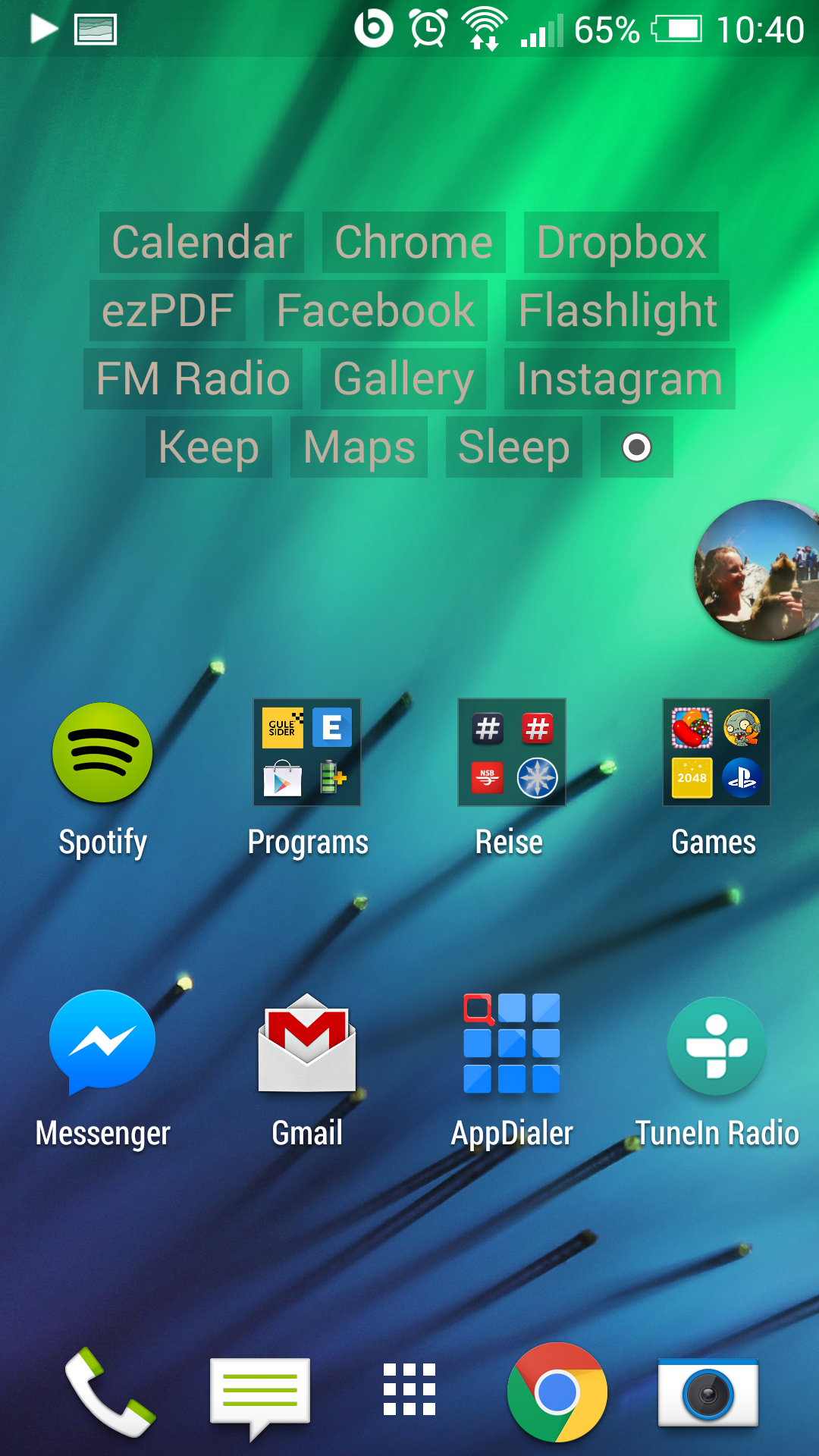Open Calendar from the text launcher widget
Viewport: 819px width, 1456px height.
coord(202,243)
